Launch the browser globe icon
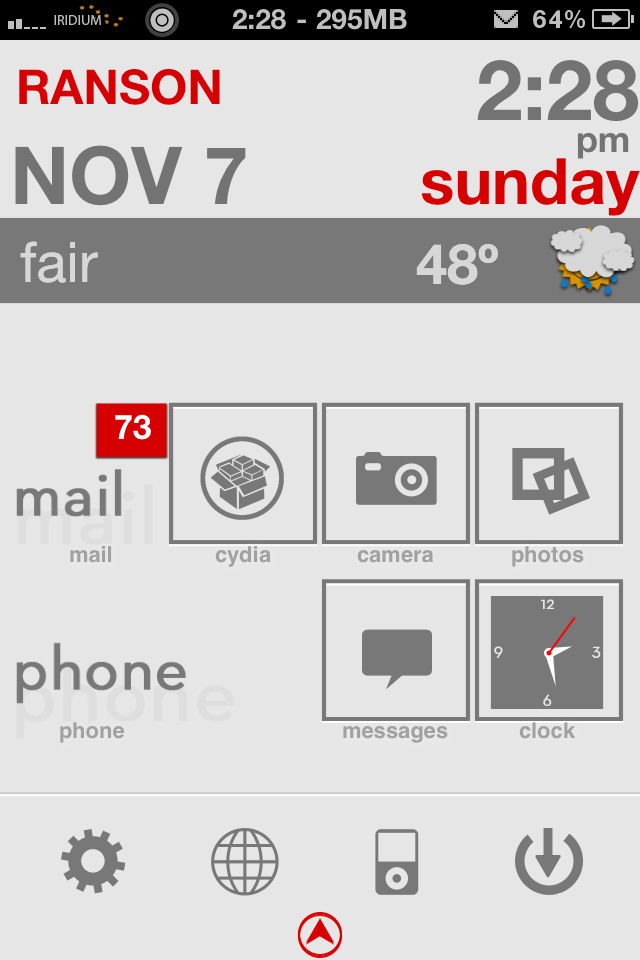 pyautogui.click(x=245, y=862)
